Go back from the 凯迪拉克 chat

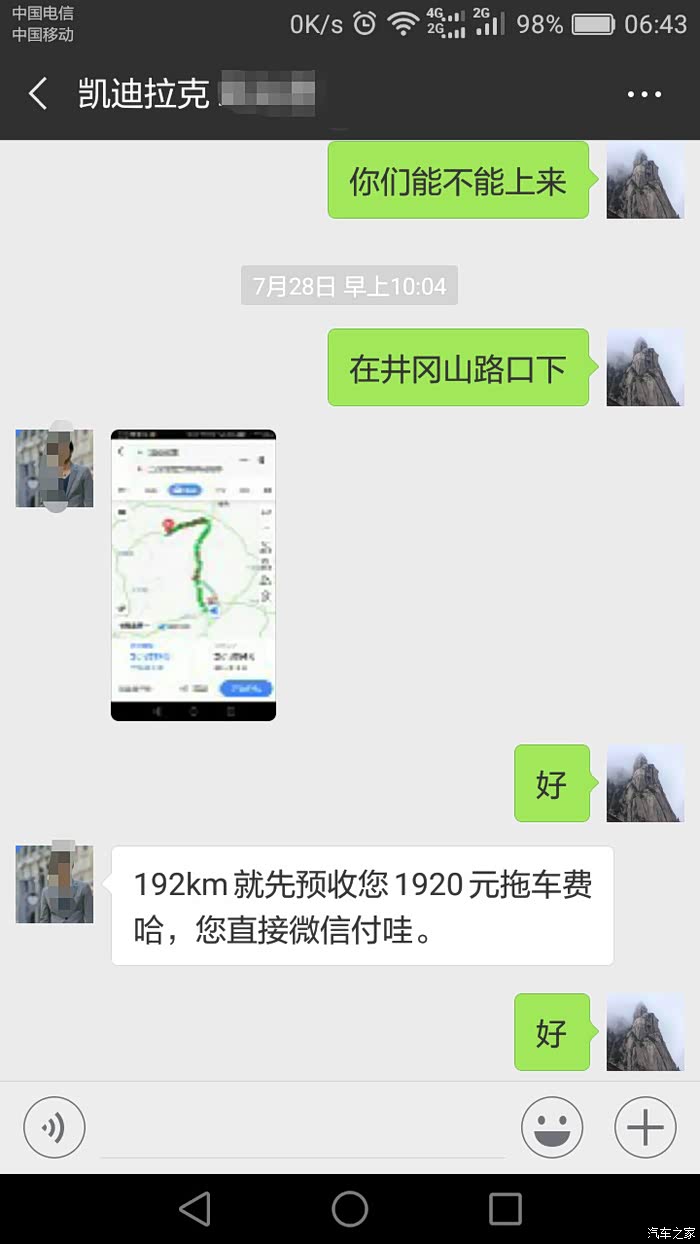pyautogui.click(x=38, y=94)
